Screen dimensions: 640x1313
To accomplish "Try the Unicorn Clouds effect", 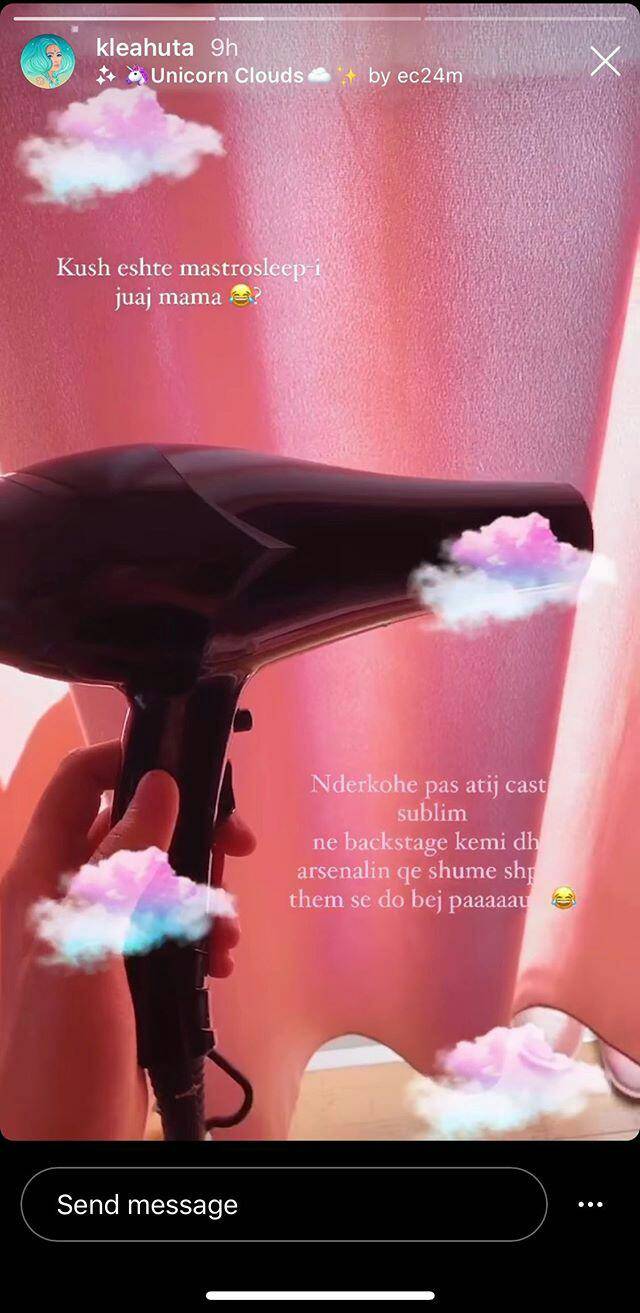I will pyautogui.click(x=227, y=75).
